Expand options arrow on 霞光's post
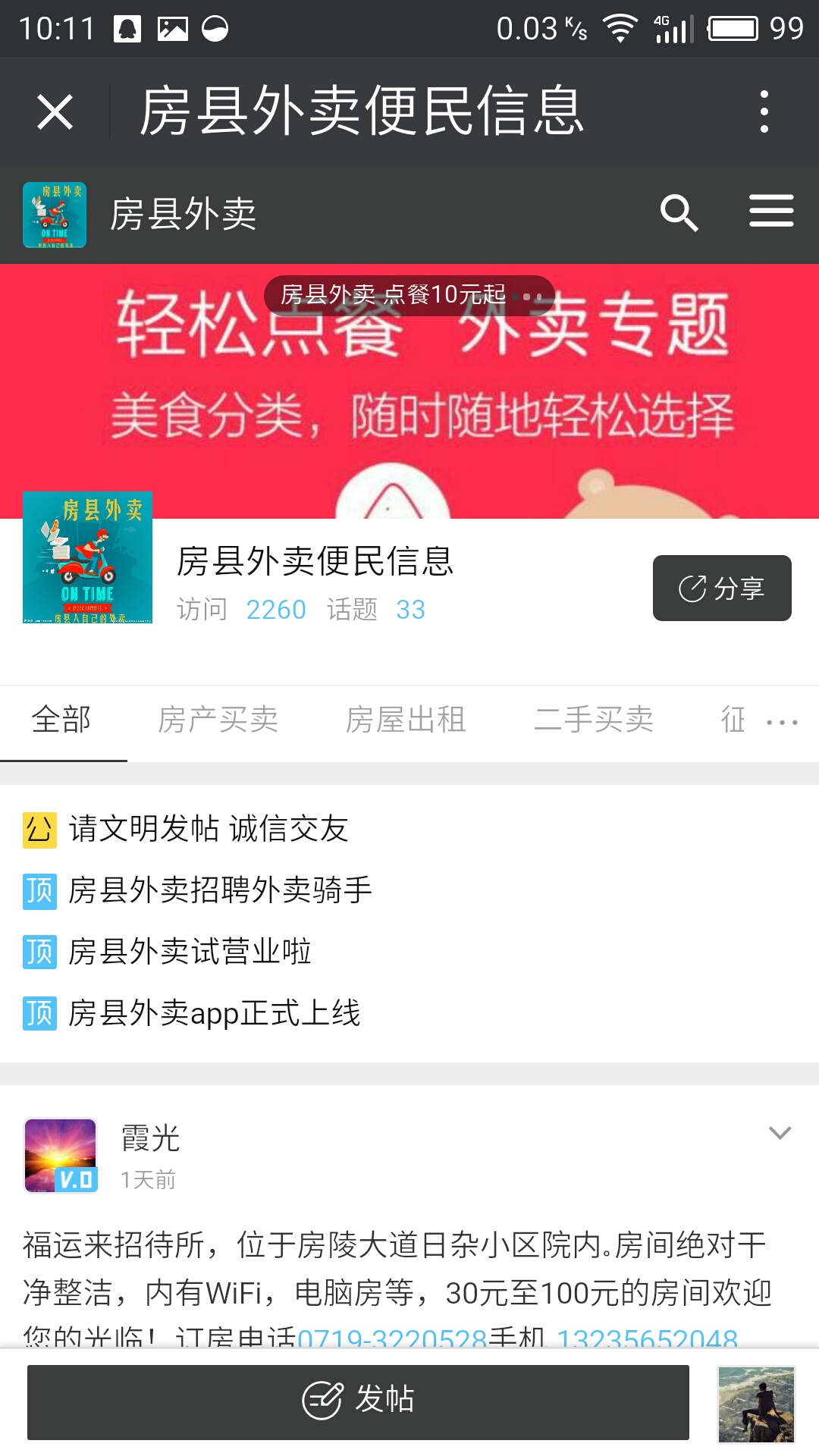Screen dimensions: 819x1456 click(780, 1133)
